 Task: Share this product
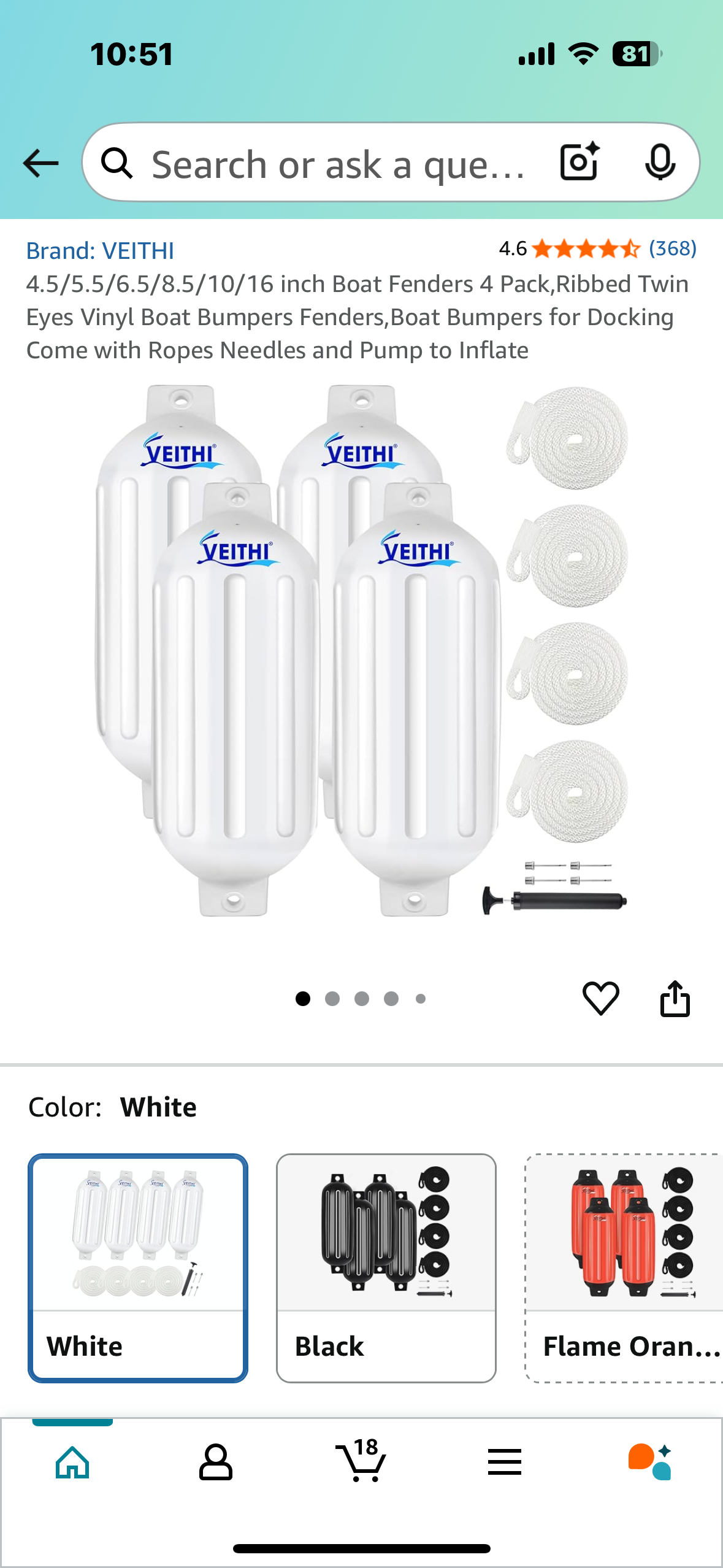point(675,998)
